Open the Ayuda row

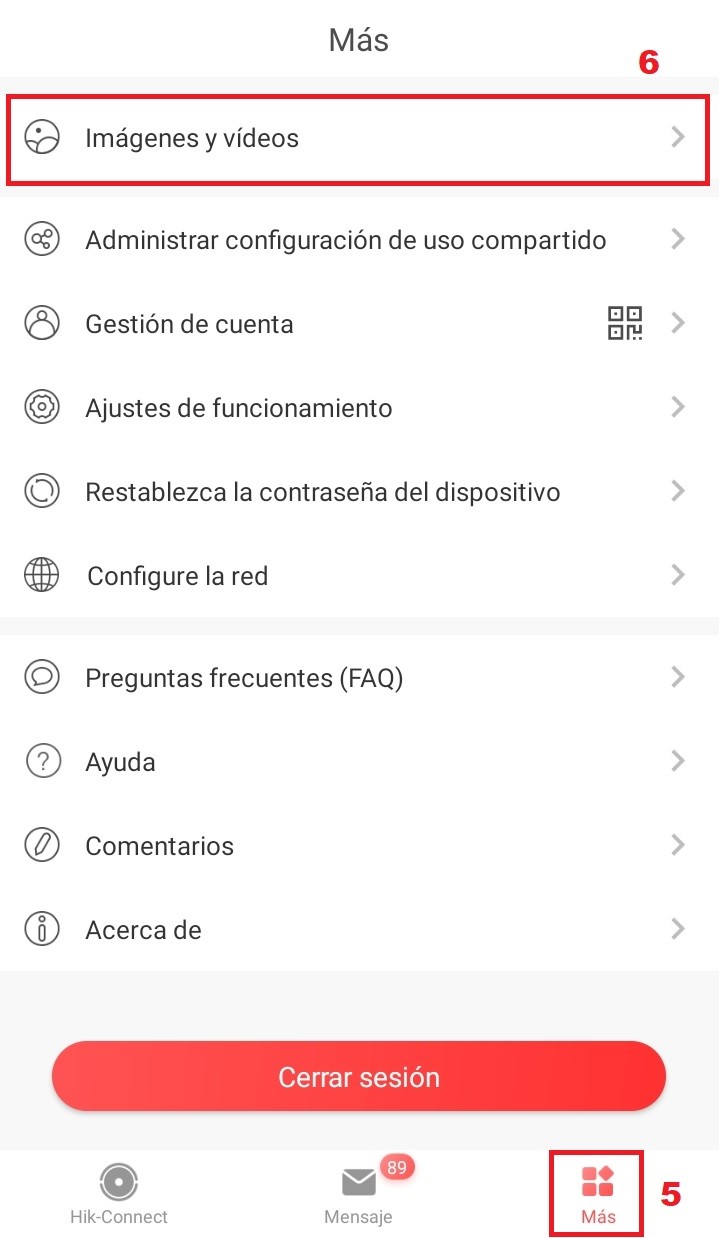click(359, 762)
